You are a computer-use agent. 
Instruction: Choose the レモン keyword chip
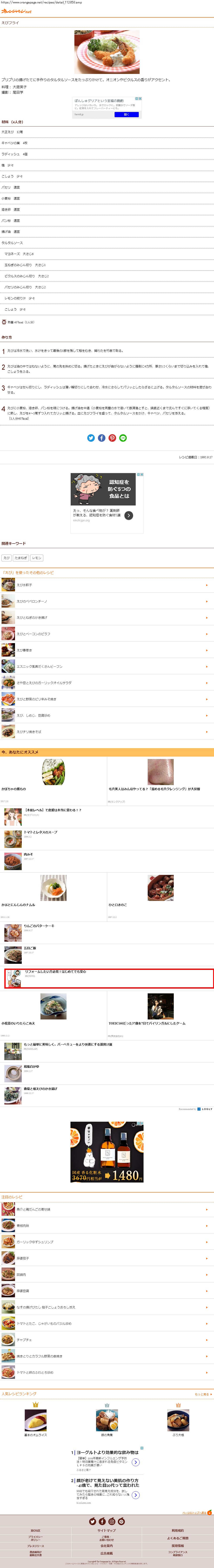click(37, 558)
